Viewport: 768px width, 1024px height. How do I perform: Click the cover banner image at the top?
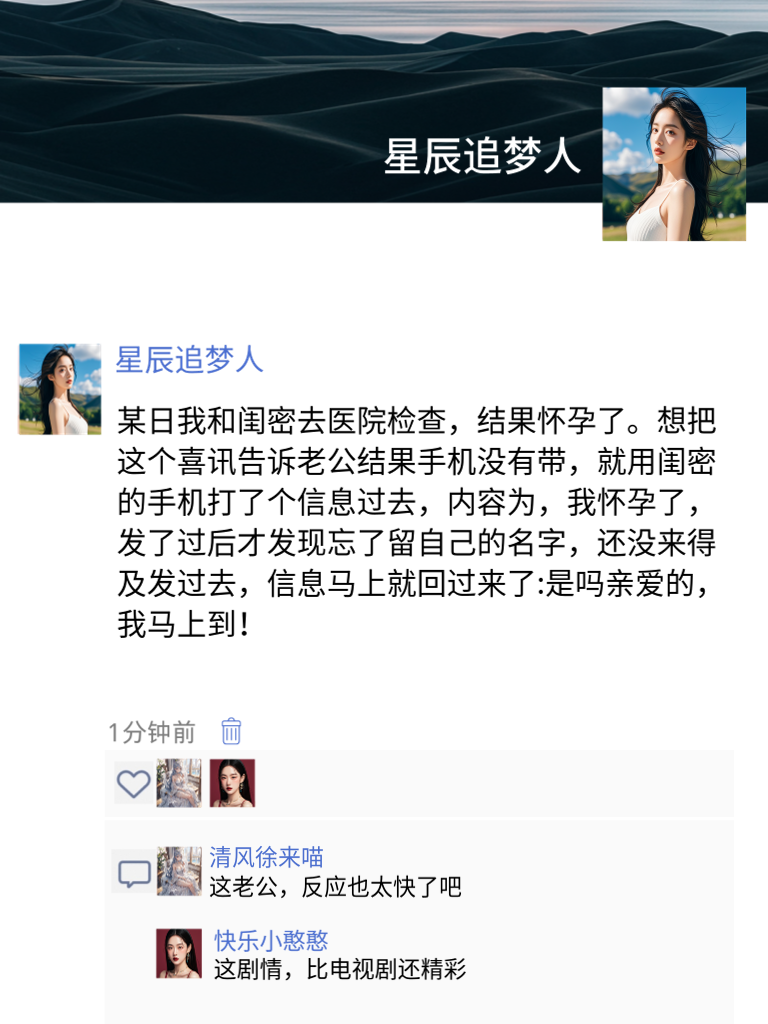click(x=300, y=110)
